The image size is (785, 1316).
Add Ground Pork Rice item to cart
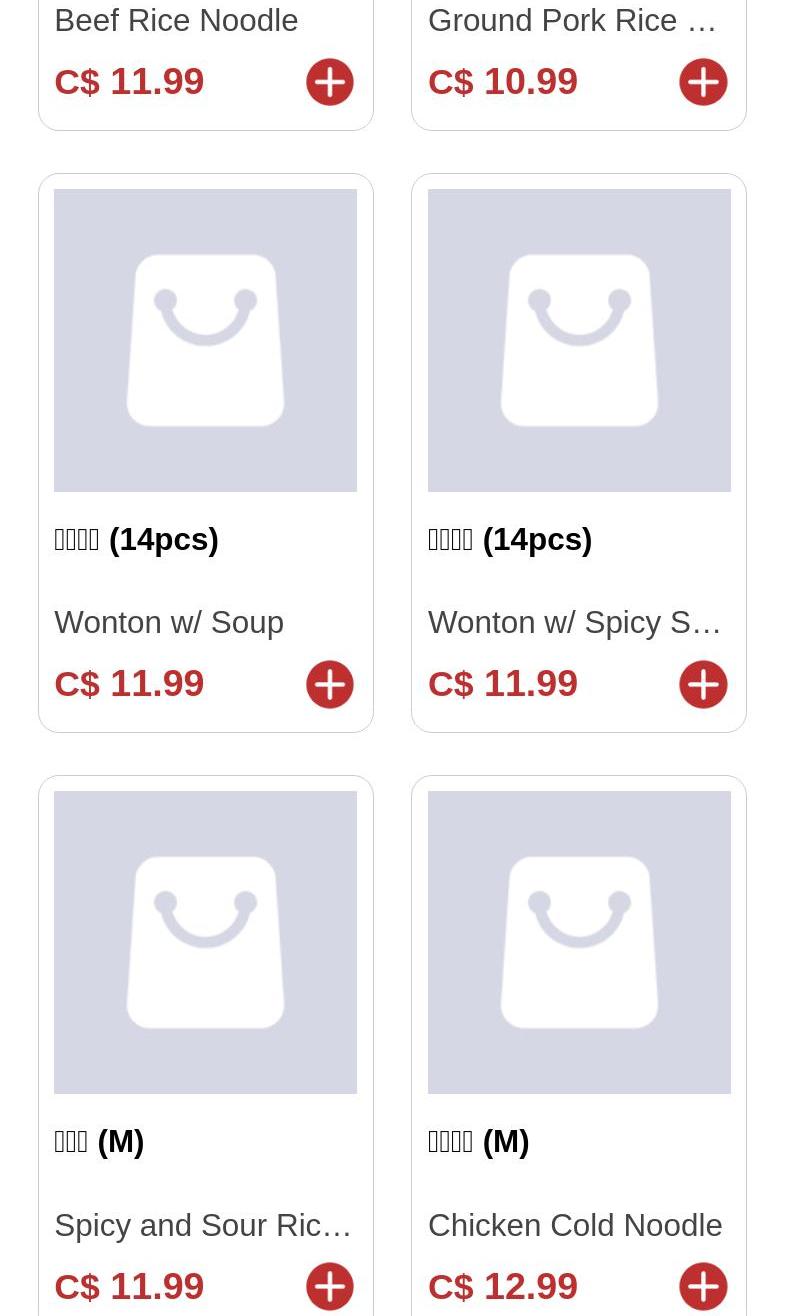click(x=703, y=82)
